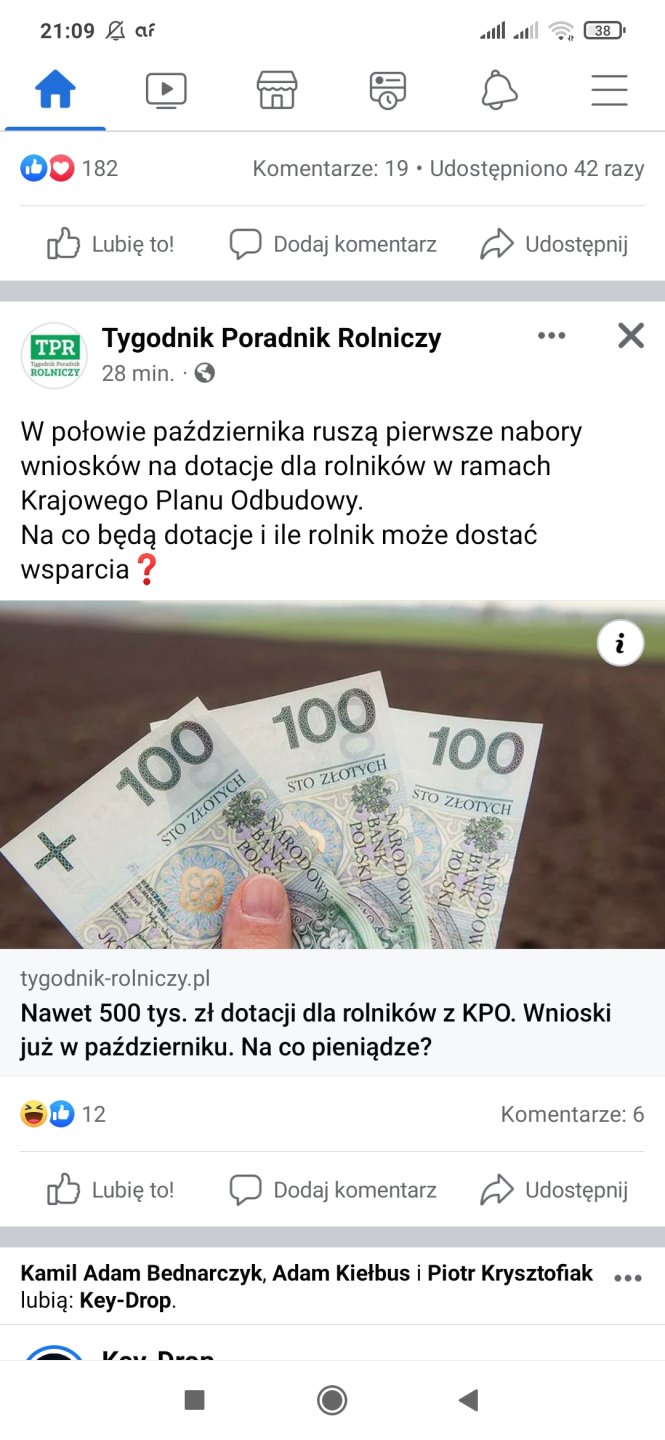View the 6 comments on KPO post
The height and width of the screenshot is (1440, 665).
(x=572, y=1114)
